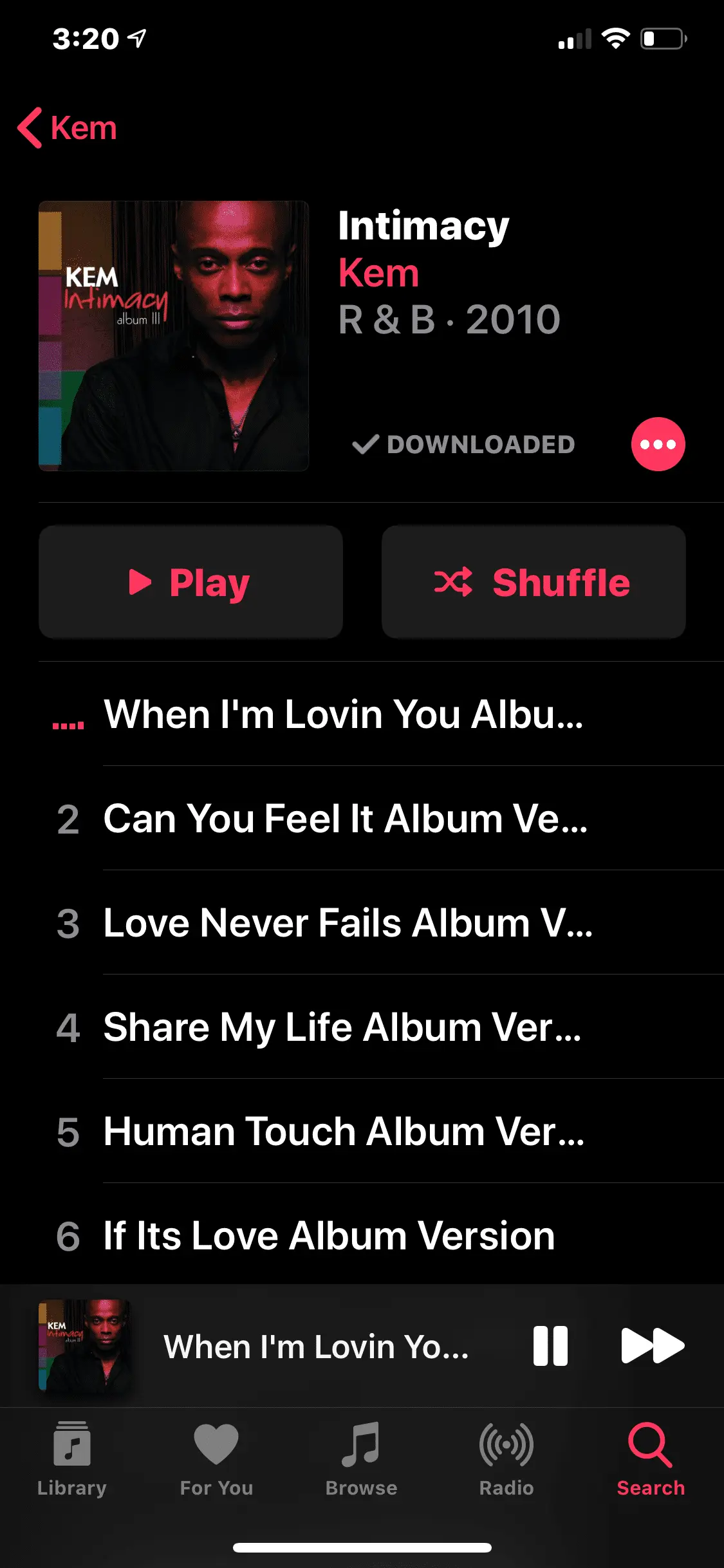This screenshot has width=724, height=1568.
Task: Open Kem artist link under album title
Action: click(378, 273)
